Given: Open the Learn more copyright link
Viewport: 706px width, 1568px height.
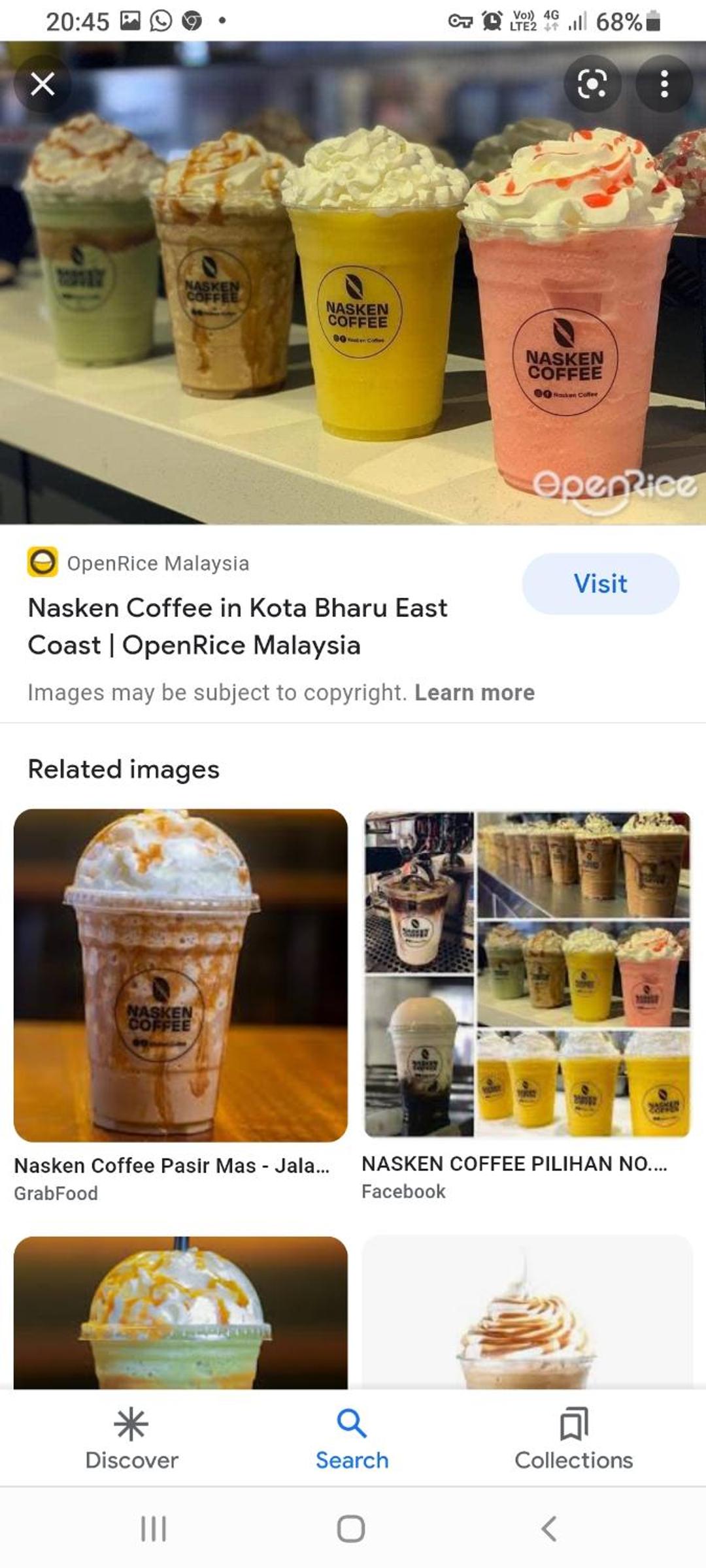Looking at the screenshot, I should point(475,693).
